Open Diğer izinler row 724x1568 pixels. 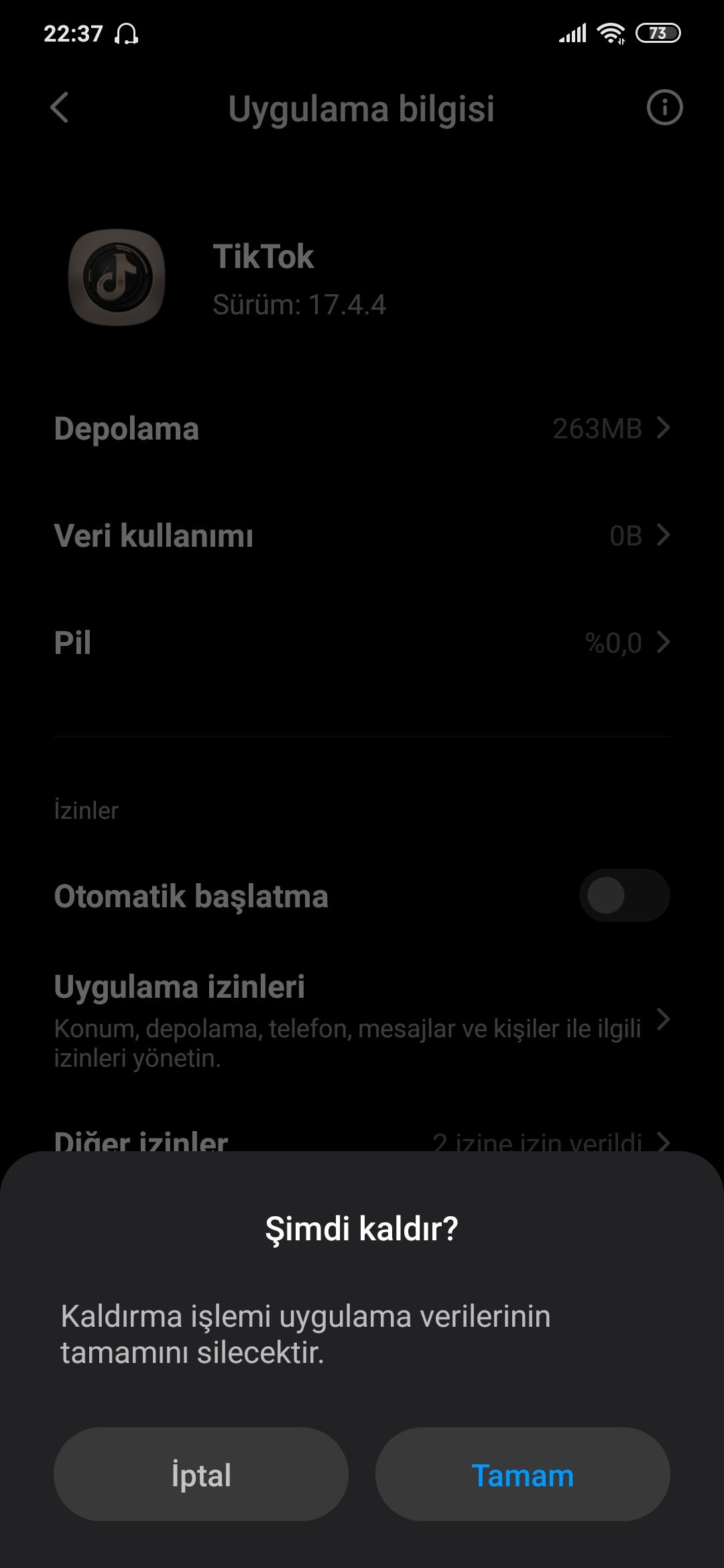click(362, 1139)
